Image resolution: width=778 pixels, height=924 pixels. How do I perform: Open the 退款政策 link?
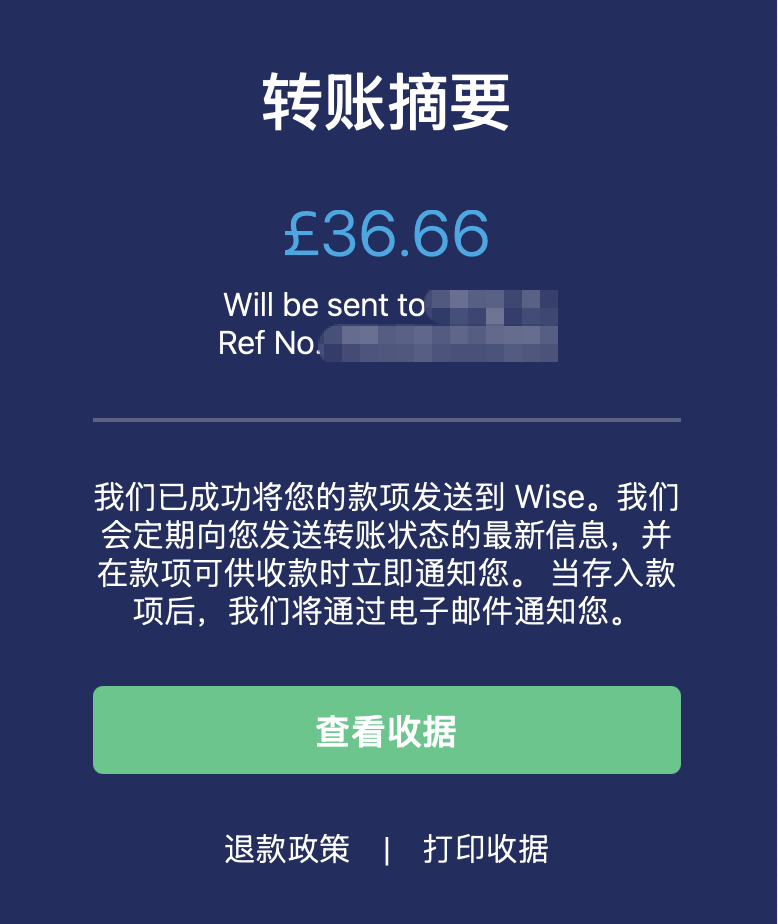coord(287,849)
